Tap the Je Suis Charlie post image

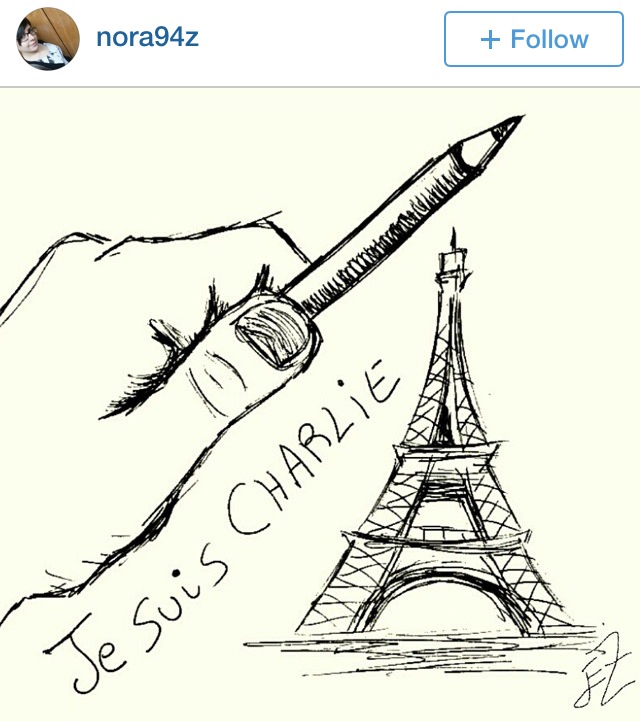coord(320,404)
